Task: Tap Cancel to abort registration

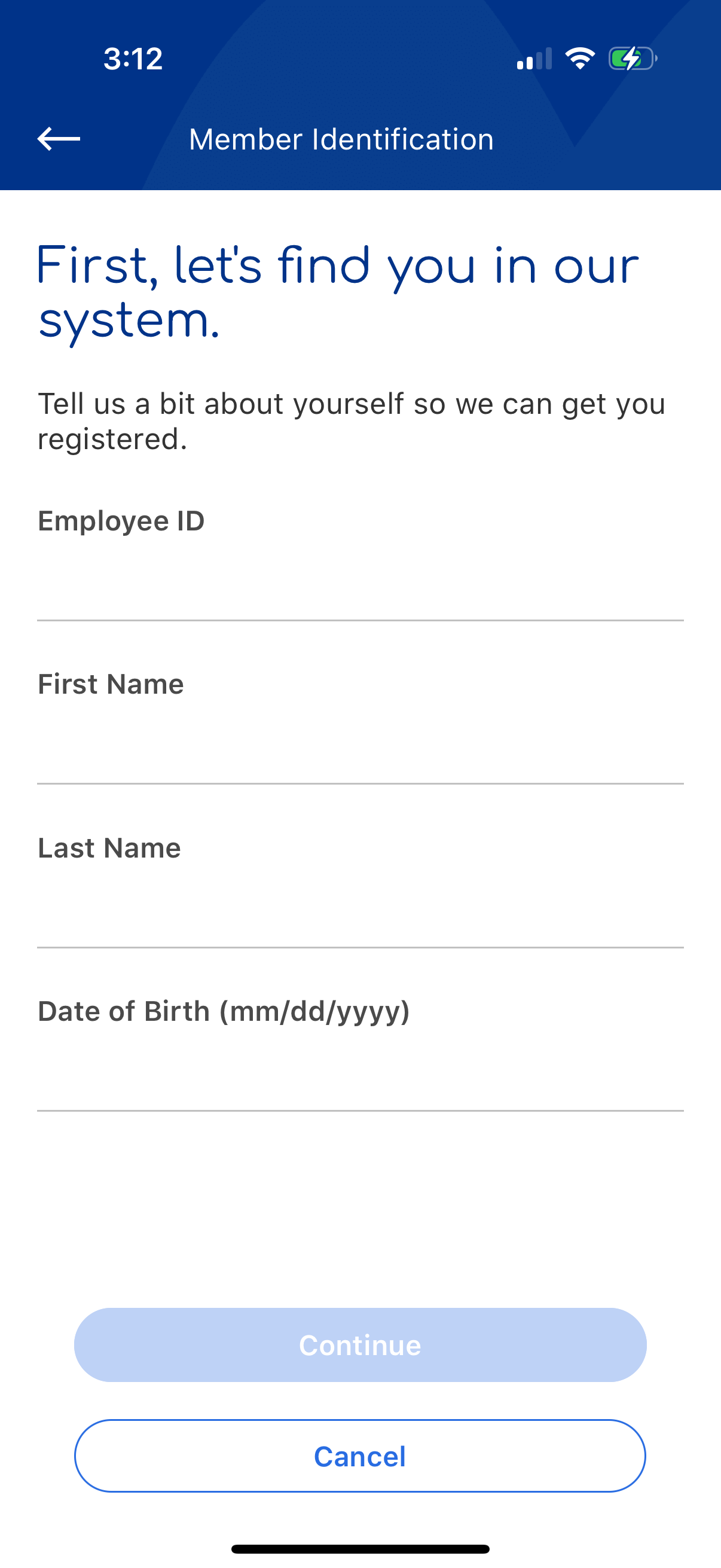Action: click(360, 1456)
